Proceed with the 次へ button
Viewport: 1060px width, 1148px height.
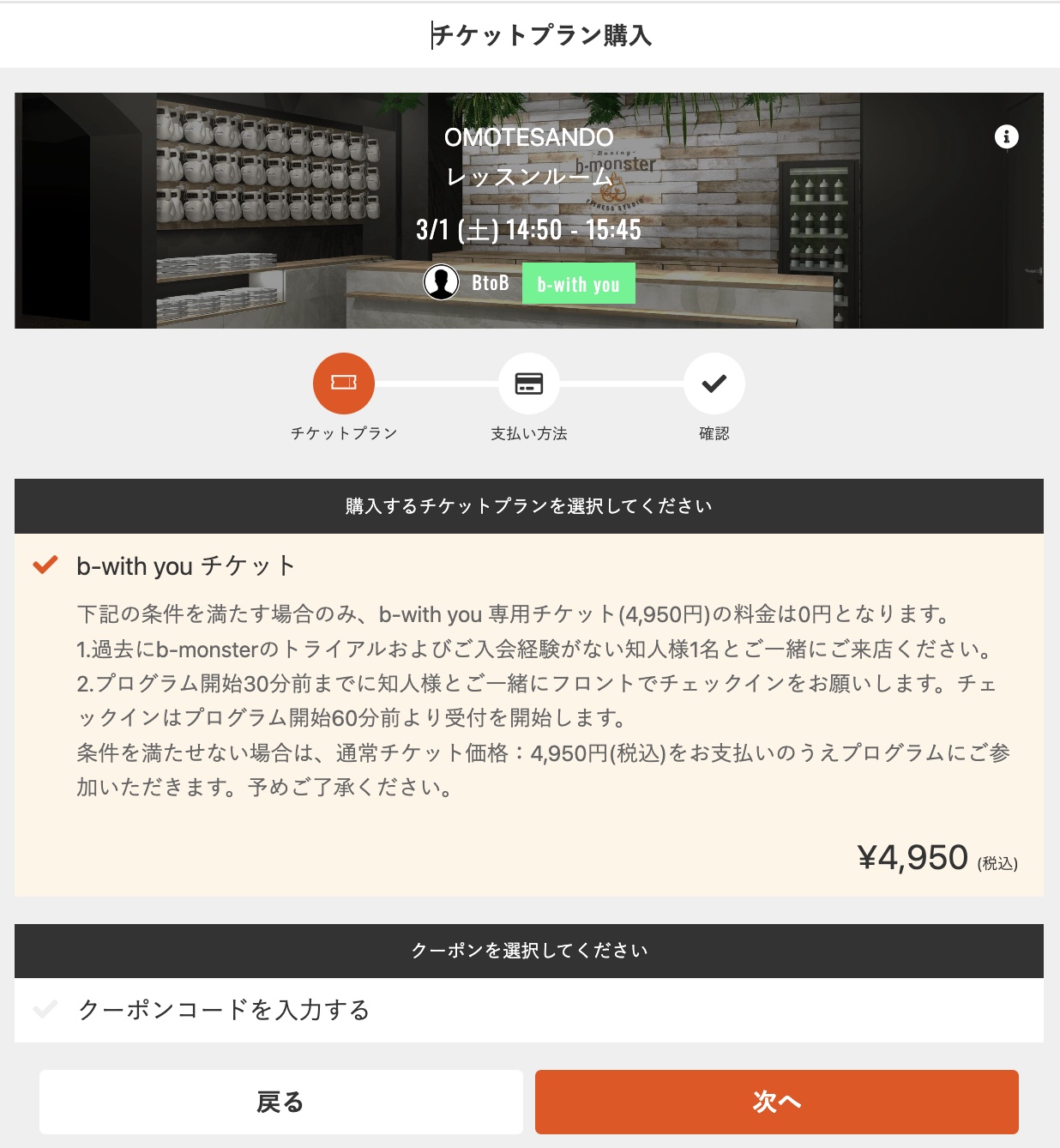pos(776,1102)
